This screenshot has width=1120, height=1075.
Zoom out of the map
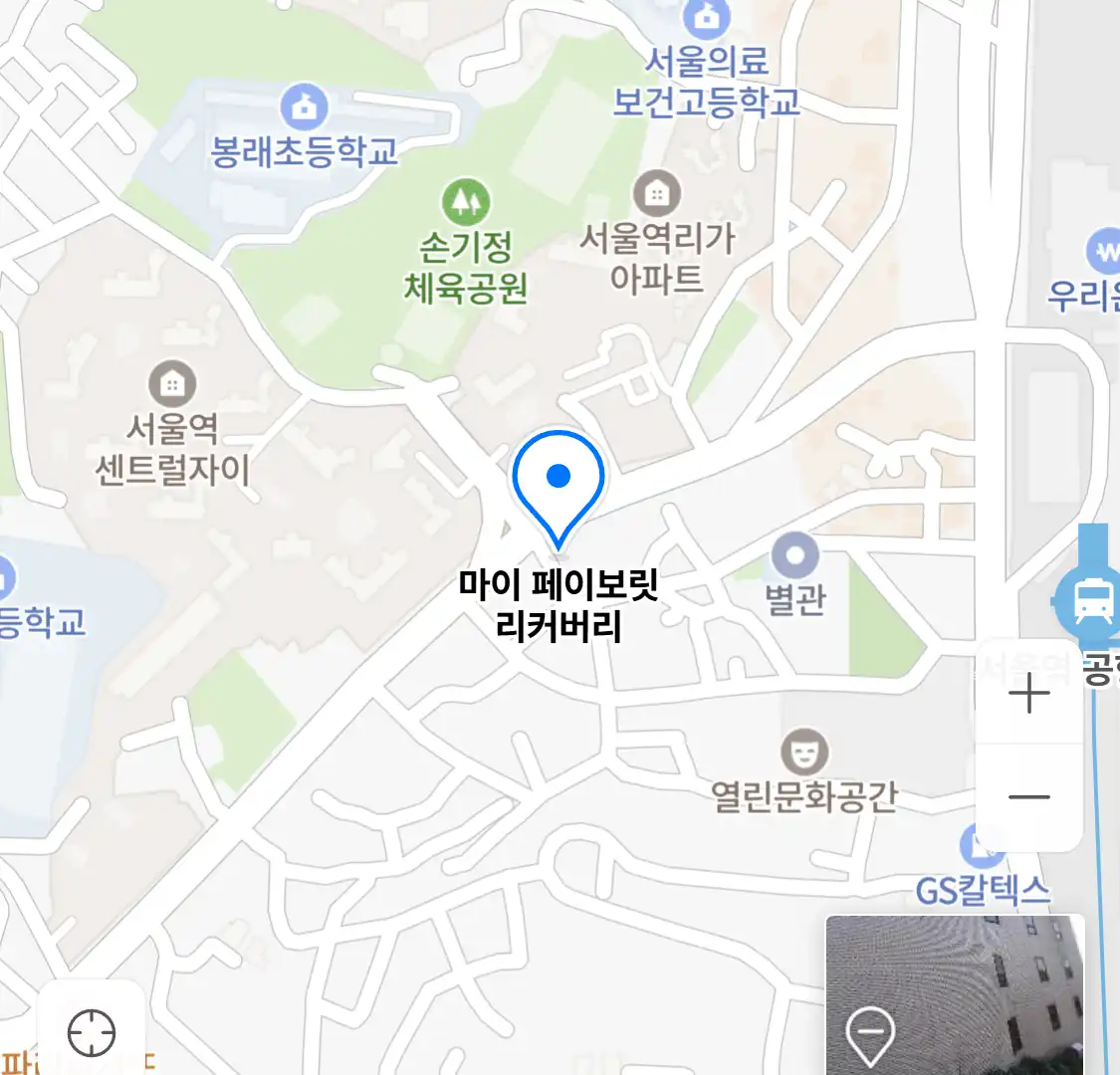1029,796
